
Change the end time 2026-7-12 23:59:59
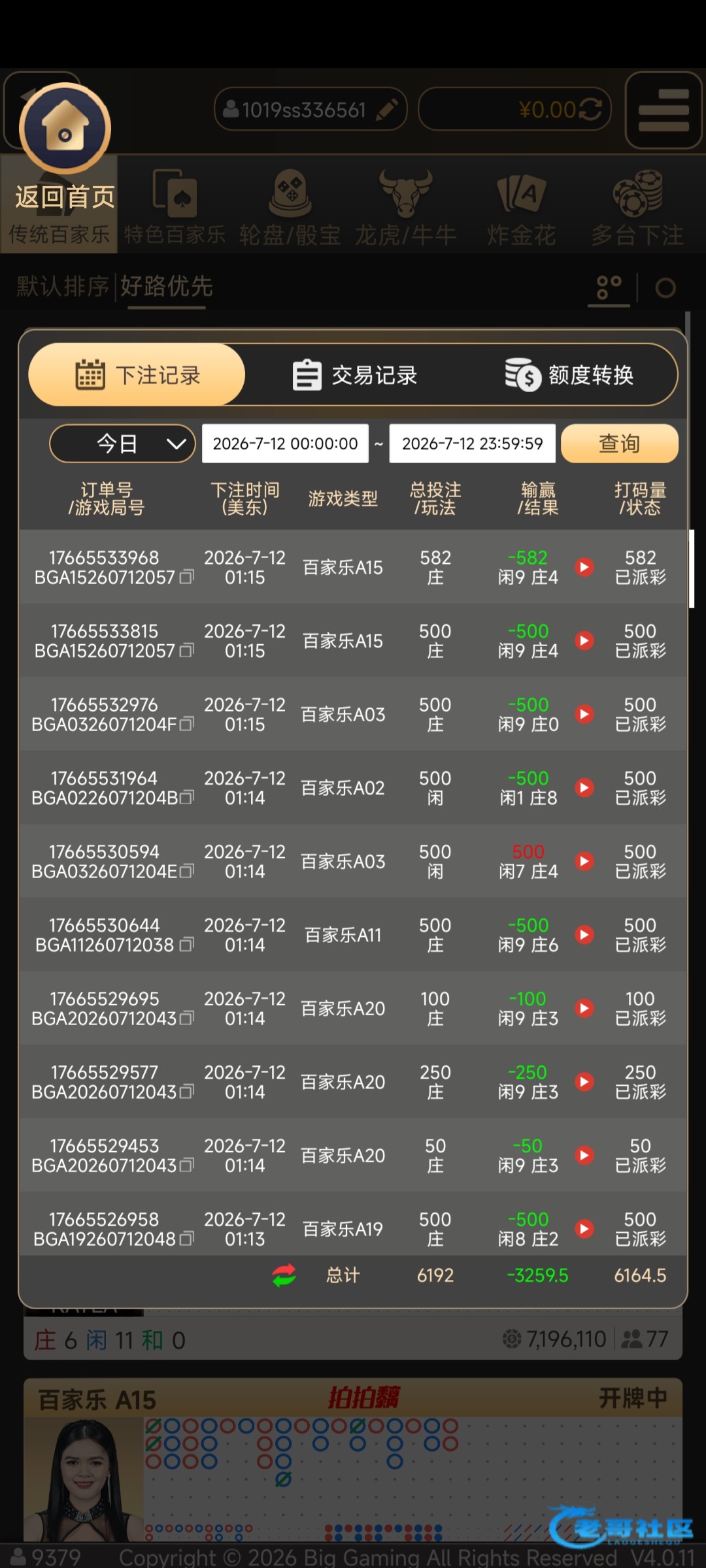pos(472,444)
